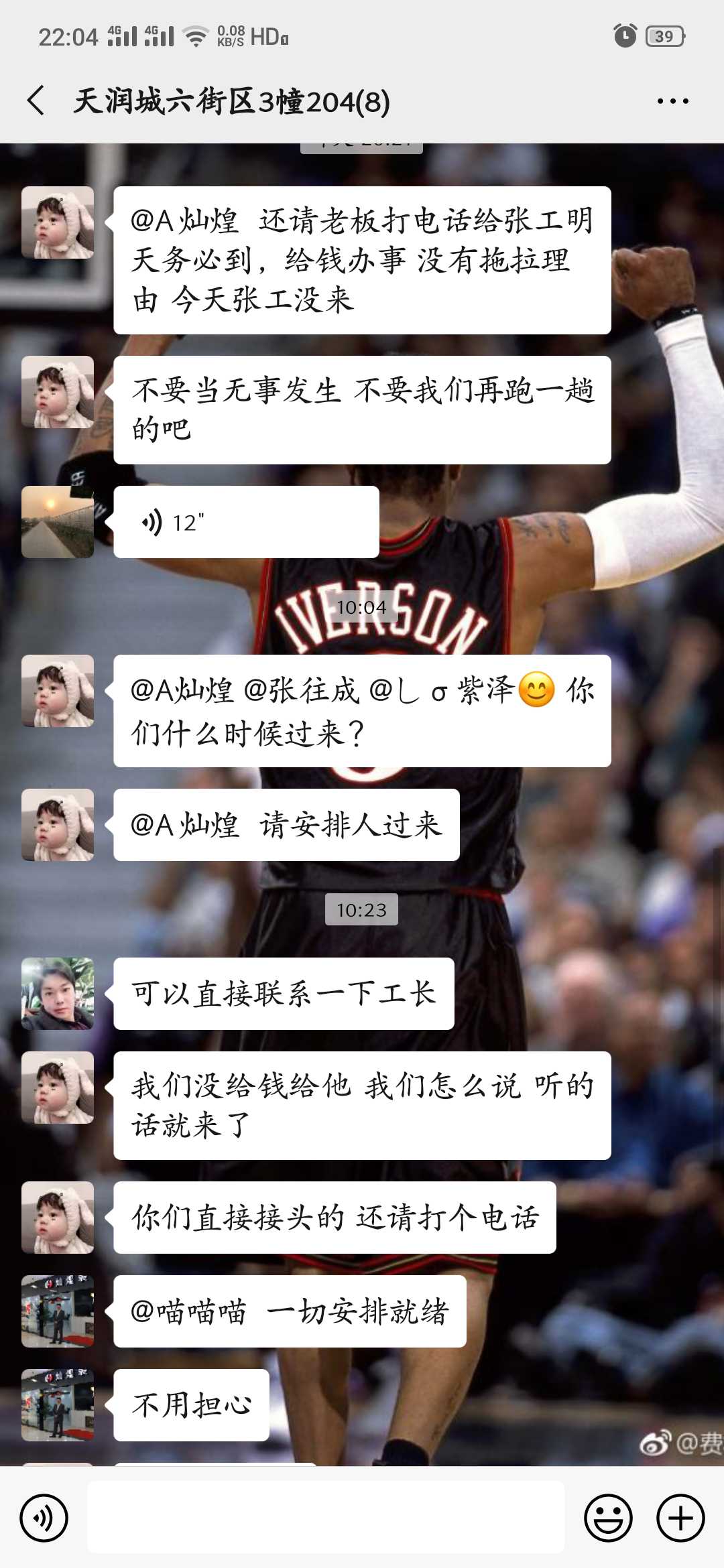The width and height of the screenshot is (724, 1568).
Task: Switch to voice input mode
Action: tap(44, 1518)
